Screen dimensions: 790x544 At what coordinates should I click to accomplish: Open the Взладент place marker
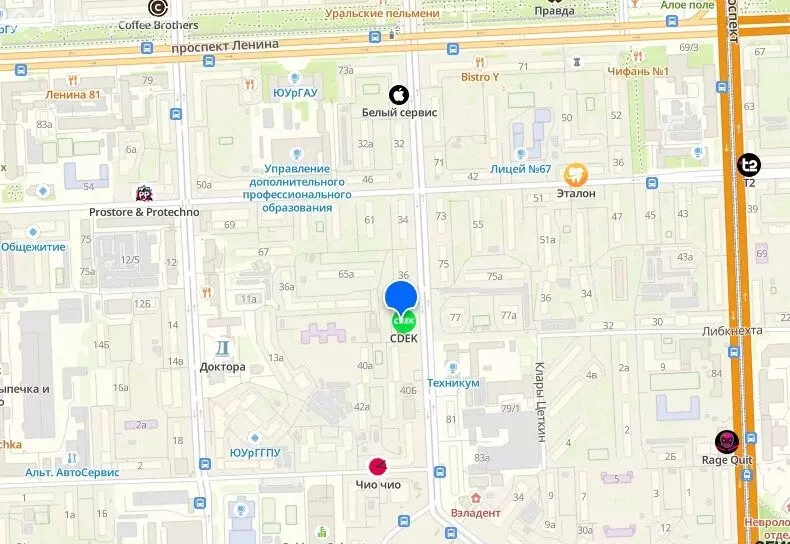coord(477,496)
